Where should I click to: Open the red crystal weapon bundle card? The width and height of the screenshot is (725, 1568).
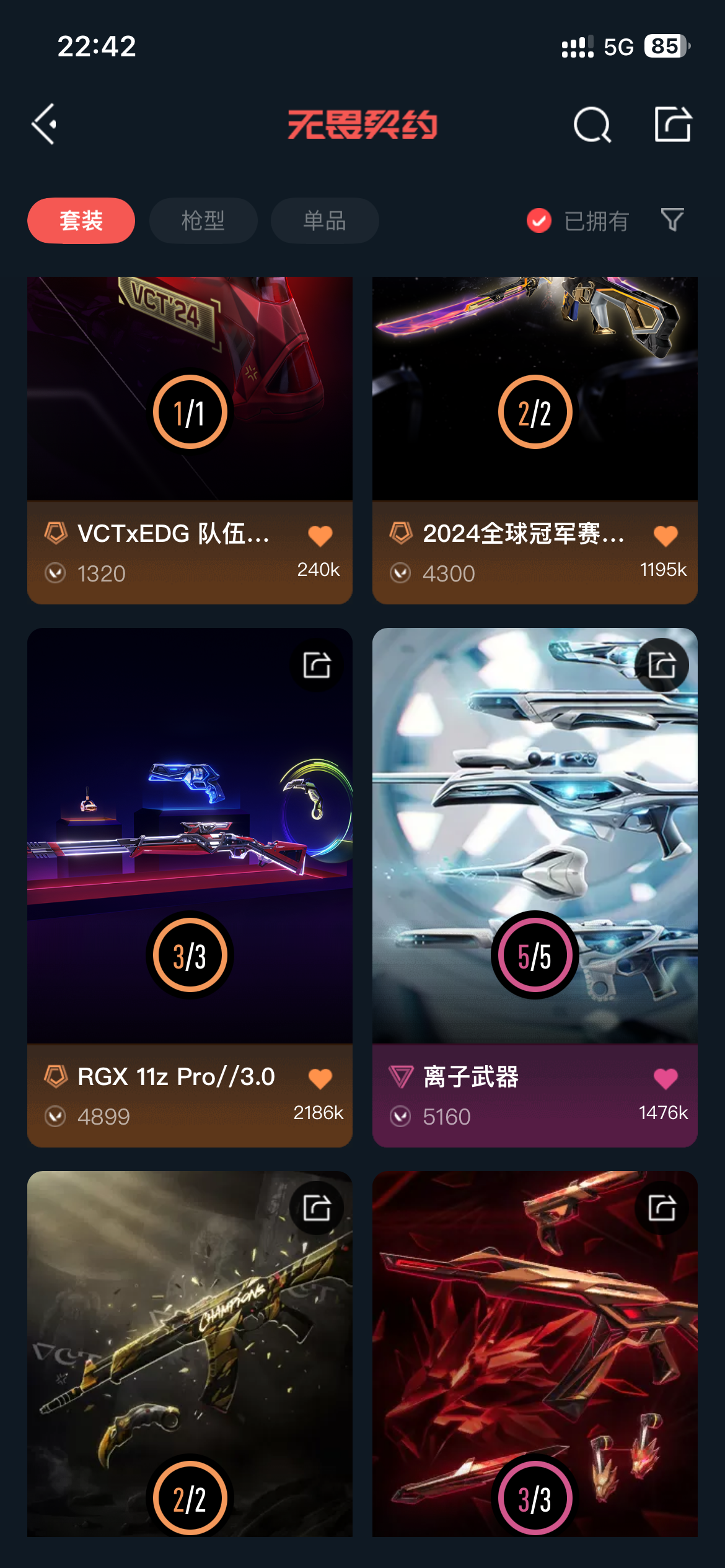pyautogui.click(x=535, y=1350)
